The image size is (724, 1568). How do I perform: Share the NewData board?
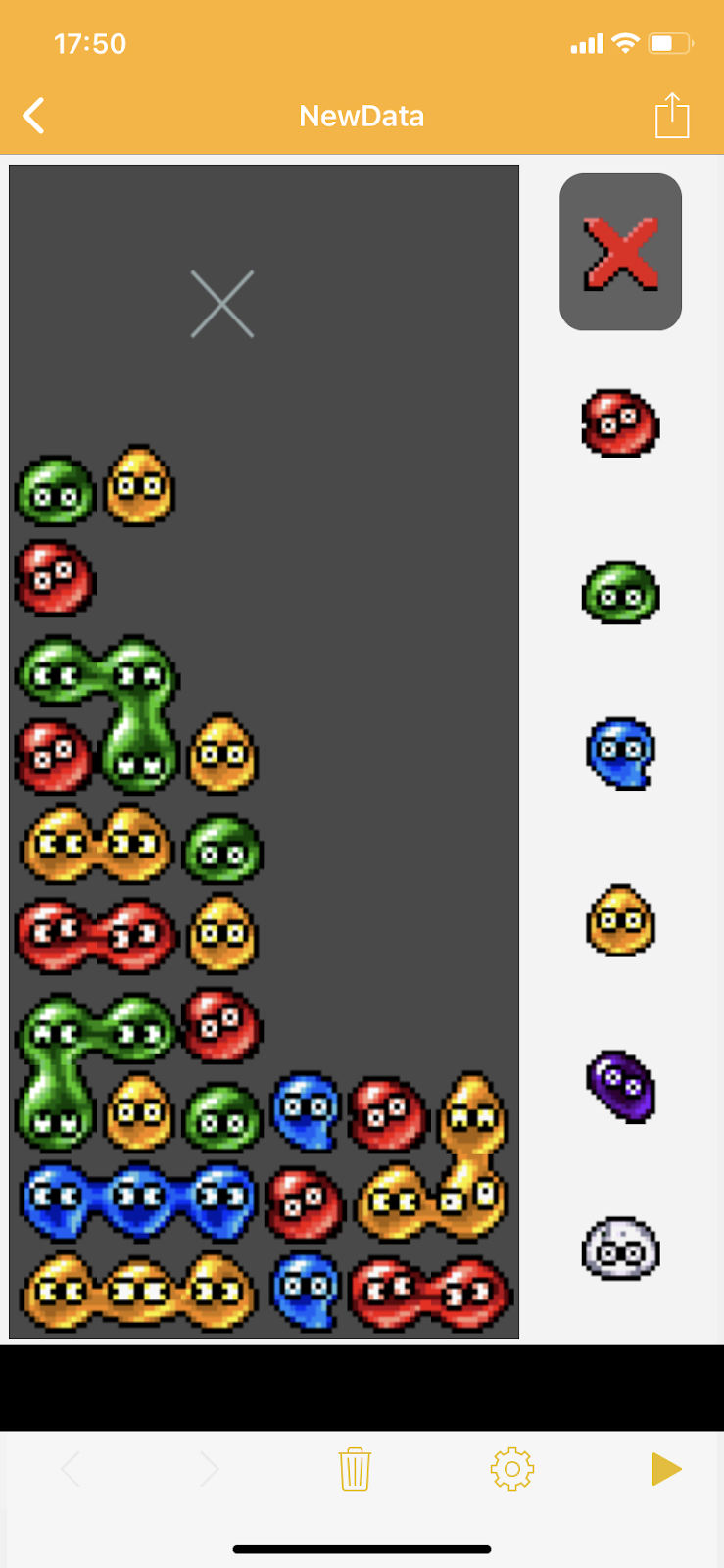(672, 116)
